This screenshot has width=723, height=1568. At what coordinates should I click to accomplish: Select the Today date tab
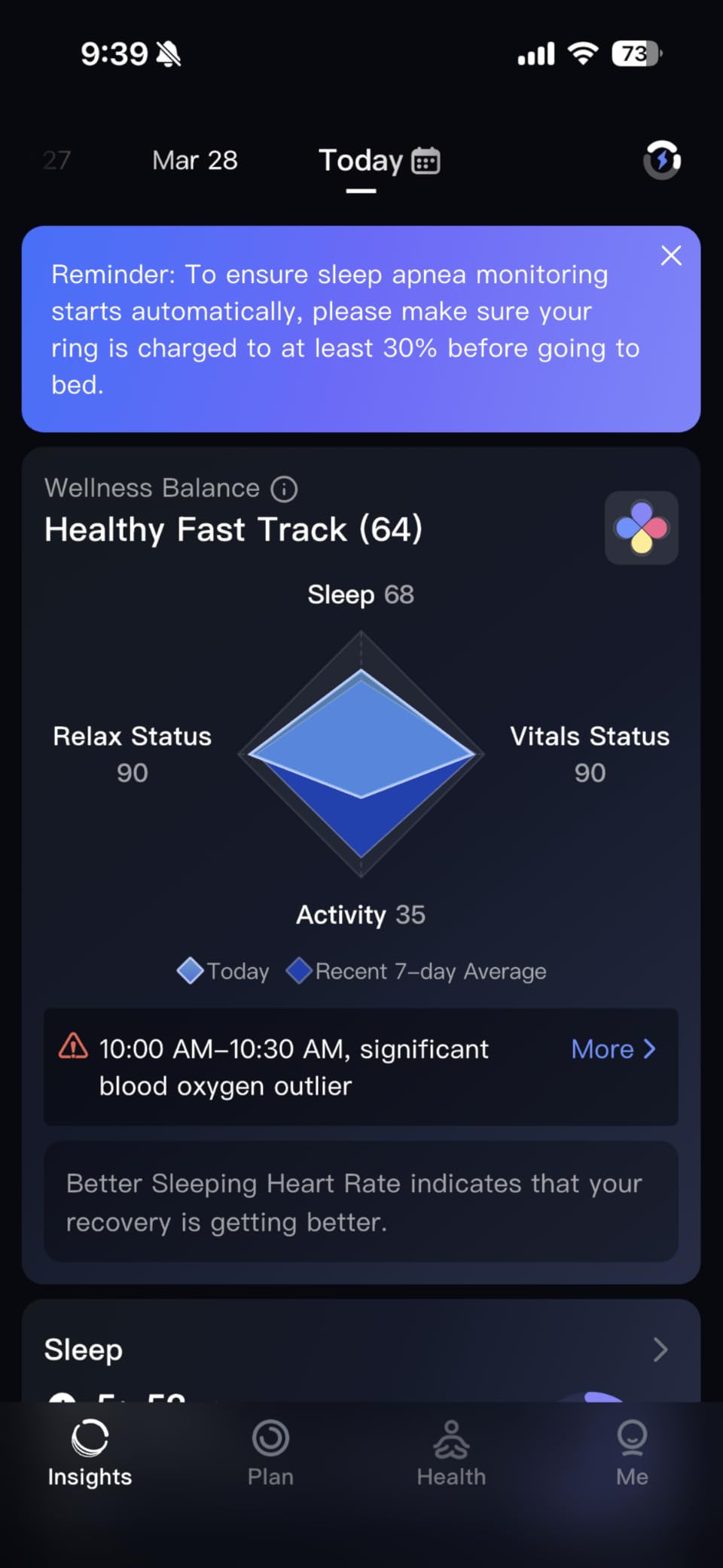[360, 160]
